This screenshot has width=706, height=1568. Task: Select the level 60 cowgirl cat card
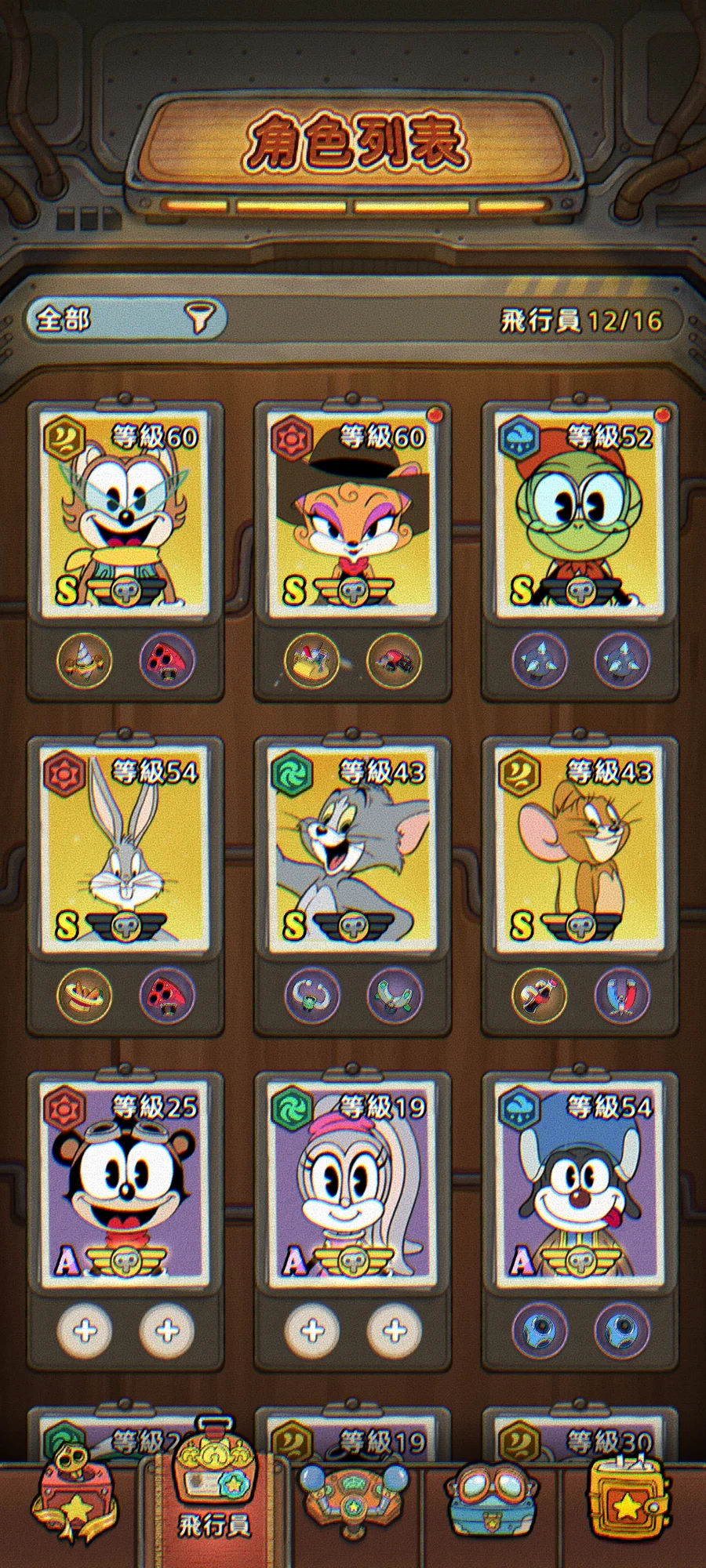(352, 514)
